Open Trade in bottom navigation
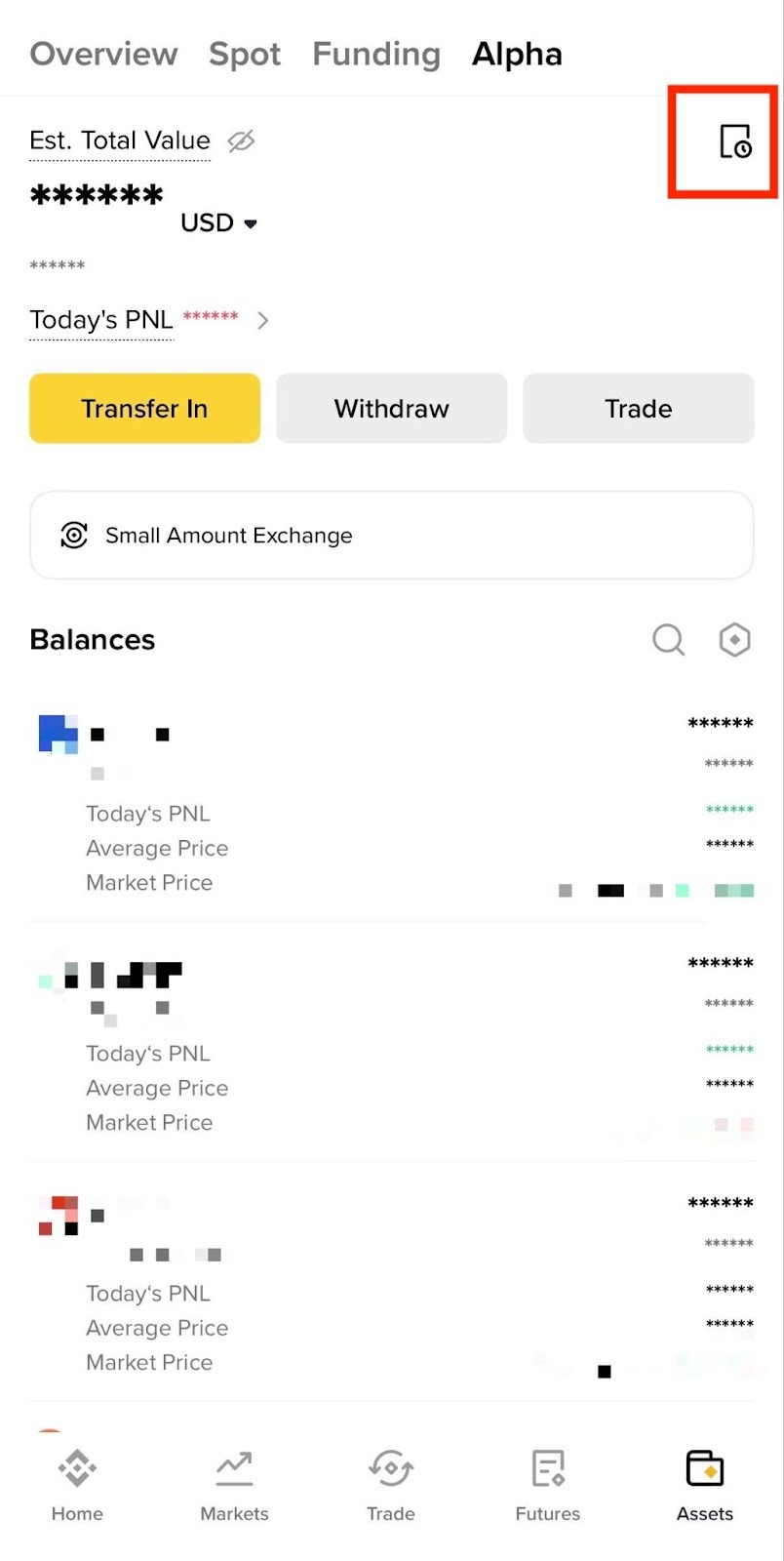784x1561 pixels. [x=391, y=1485]
